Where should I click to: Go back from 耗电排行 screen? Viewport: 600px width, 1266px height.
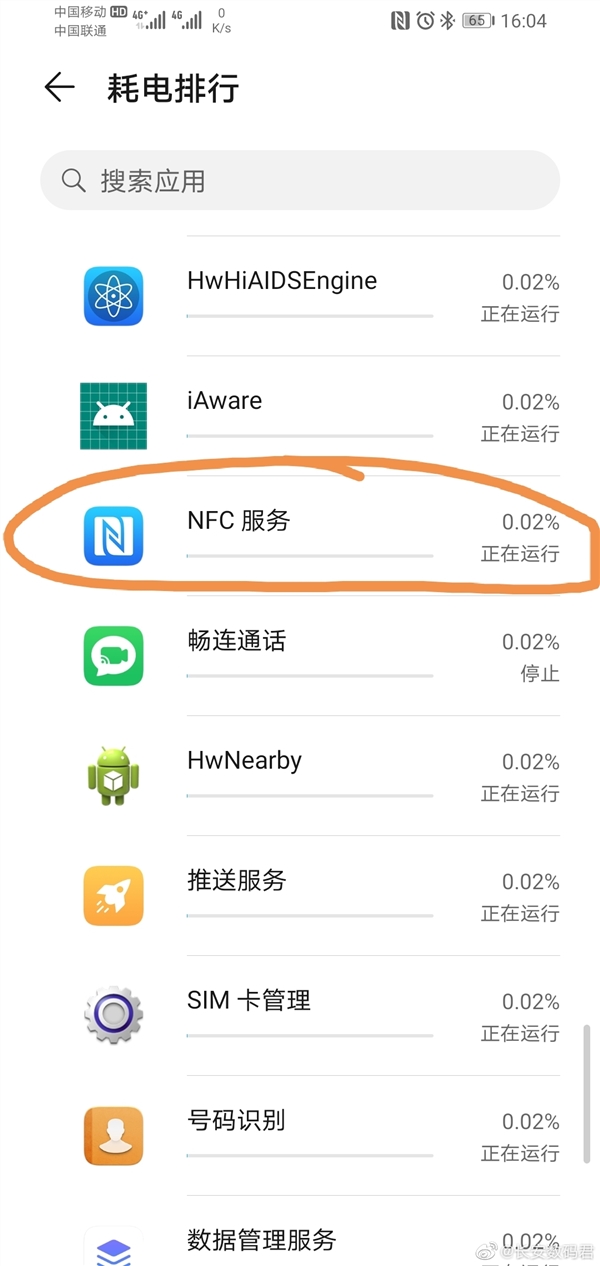60,88
